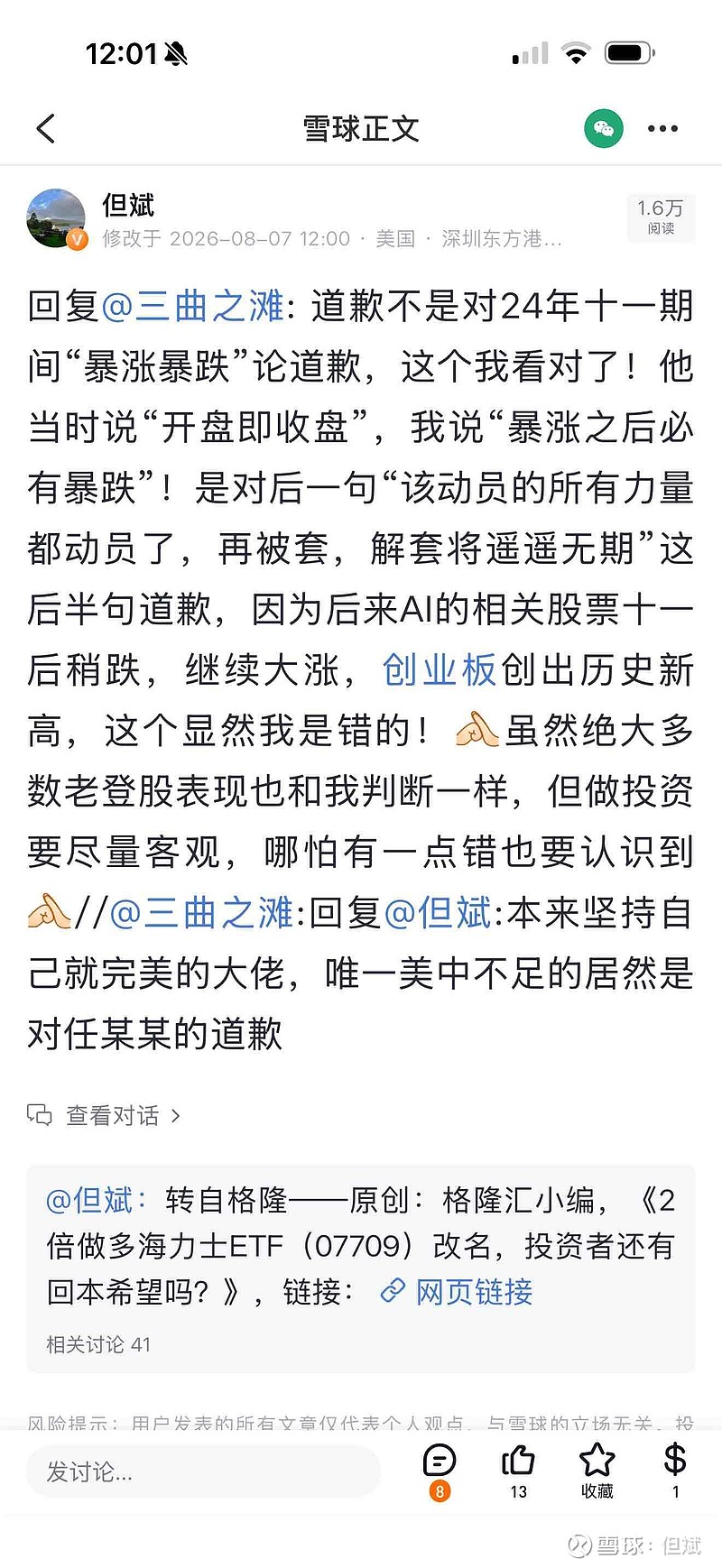The image size is (722, 1568).
Task: Go back using the top-left arrow
Action: tap(46, 129)
